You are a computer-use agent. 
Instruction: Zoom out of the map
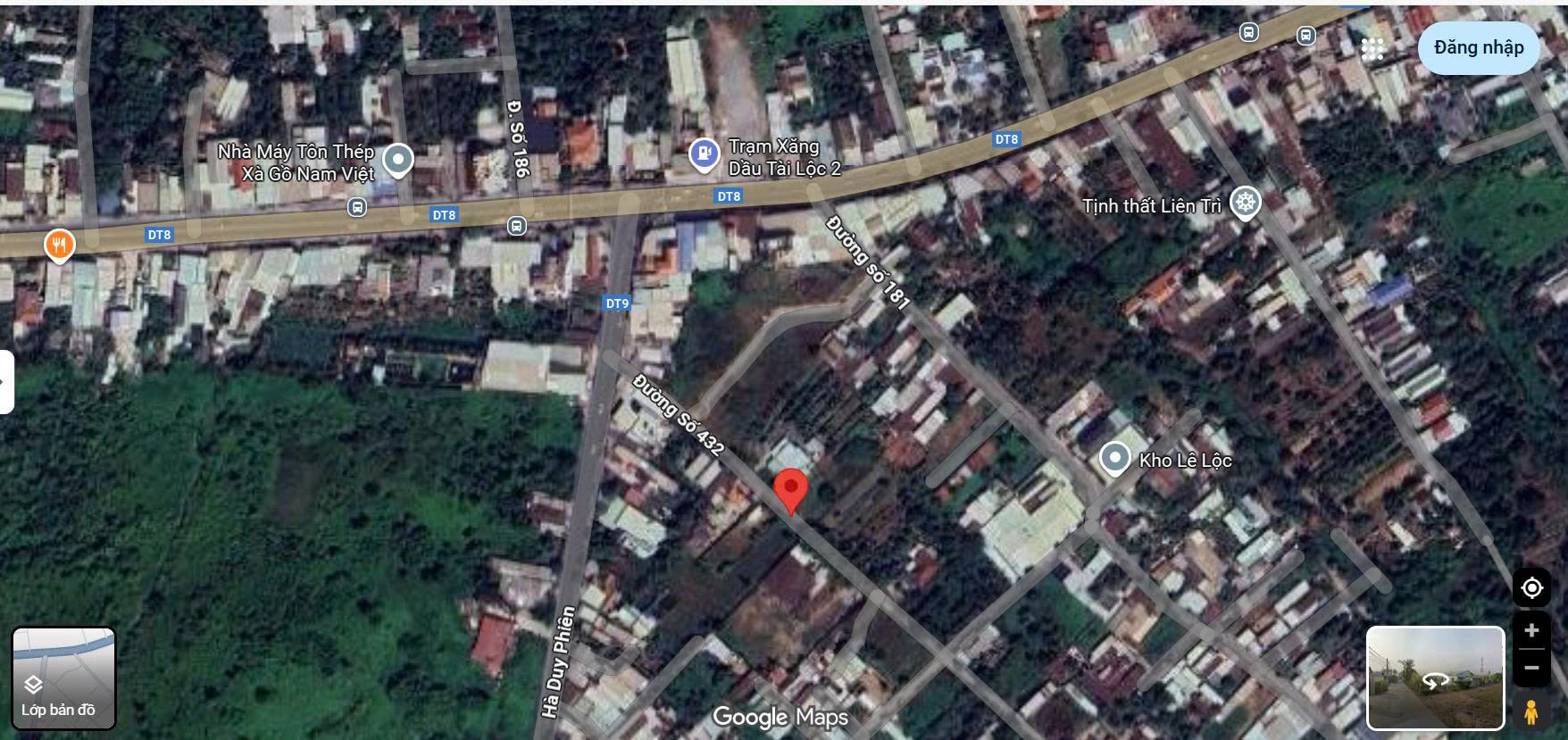[x=1531, y=668]
